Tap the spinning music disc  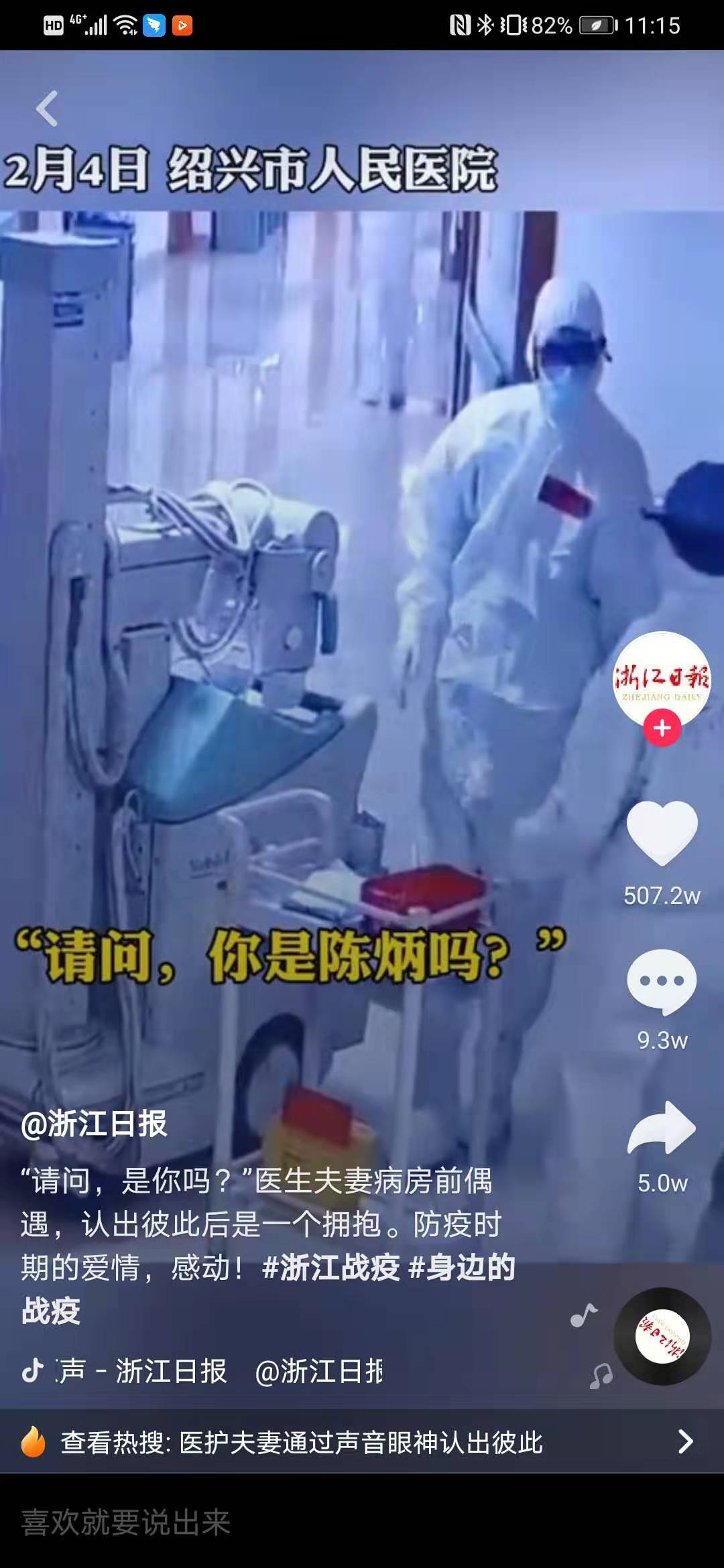[662, 1336]
